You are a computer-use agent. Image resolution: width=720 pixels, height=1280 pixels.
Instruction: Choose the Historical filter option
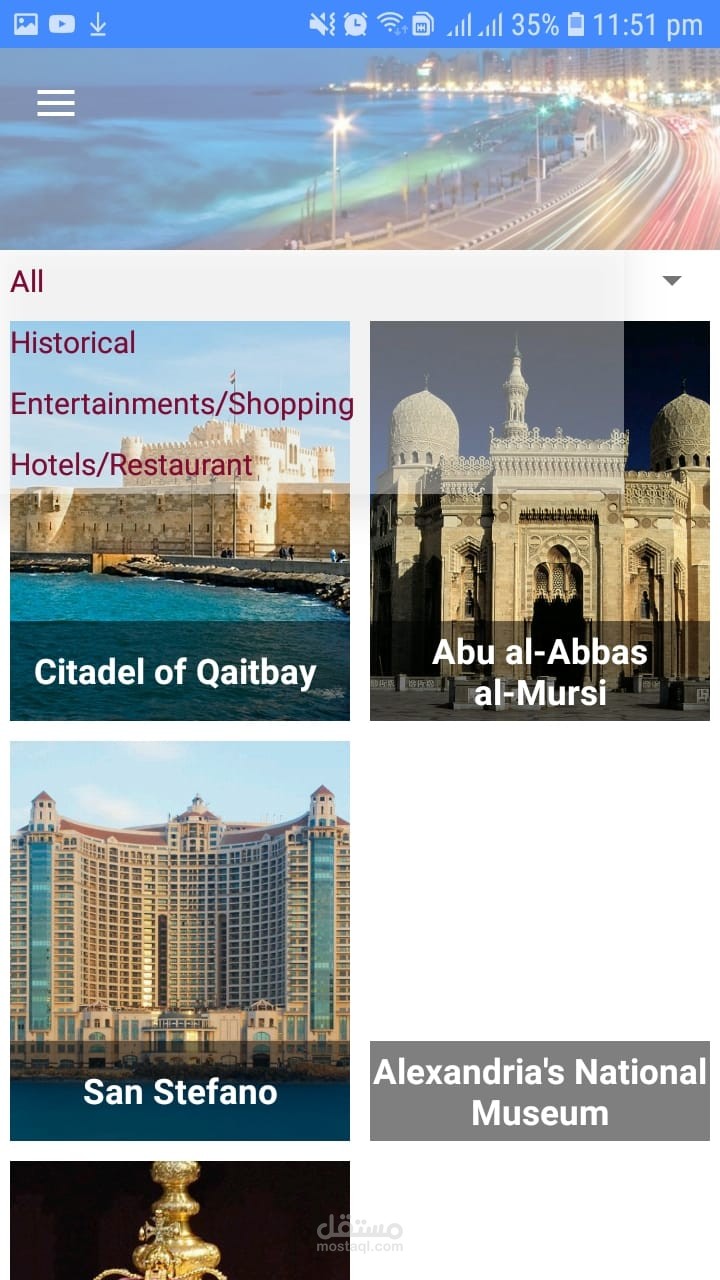point(73,343)
